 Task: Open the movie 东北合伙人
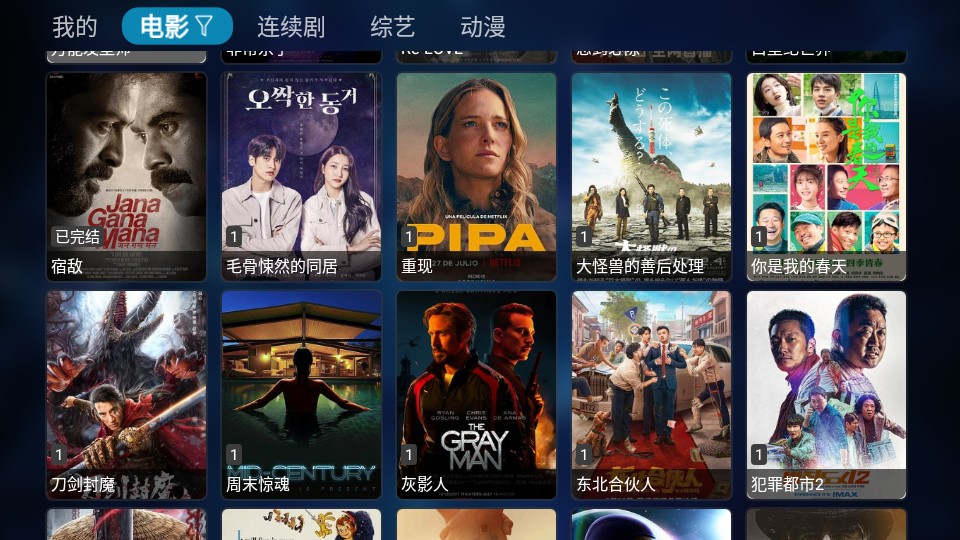[x=651, y=394]
